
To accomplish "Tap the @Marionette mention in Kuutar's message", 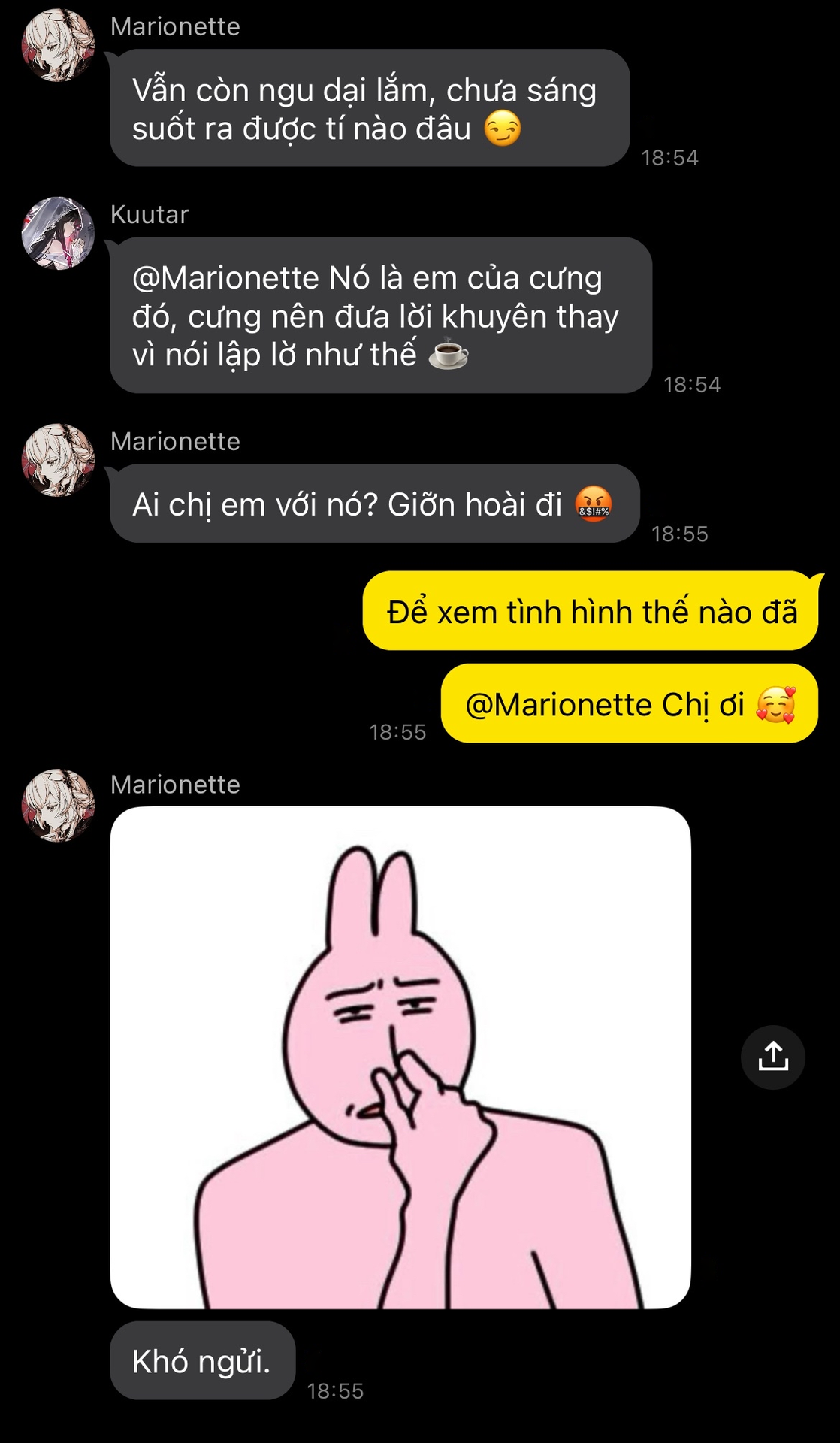I will point(225,278).
